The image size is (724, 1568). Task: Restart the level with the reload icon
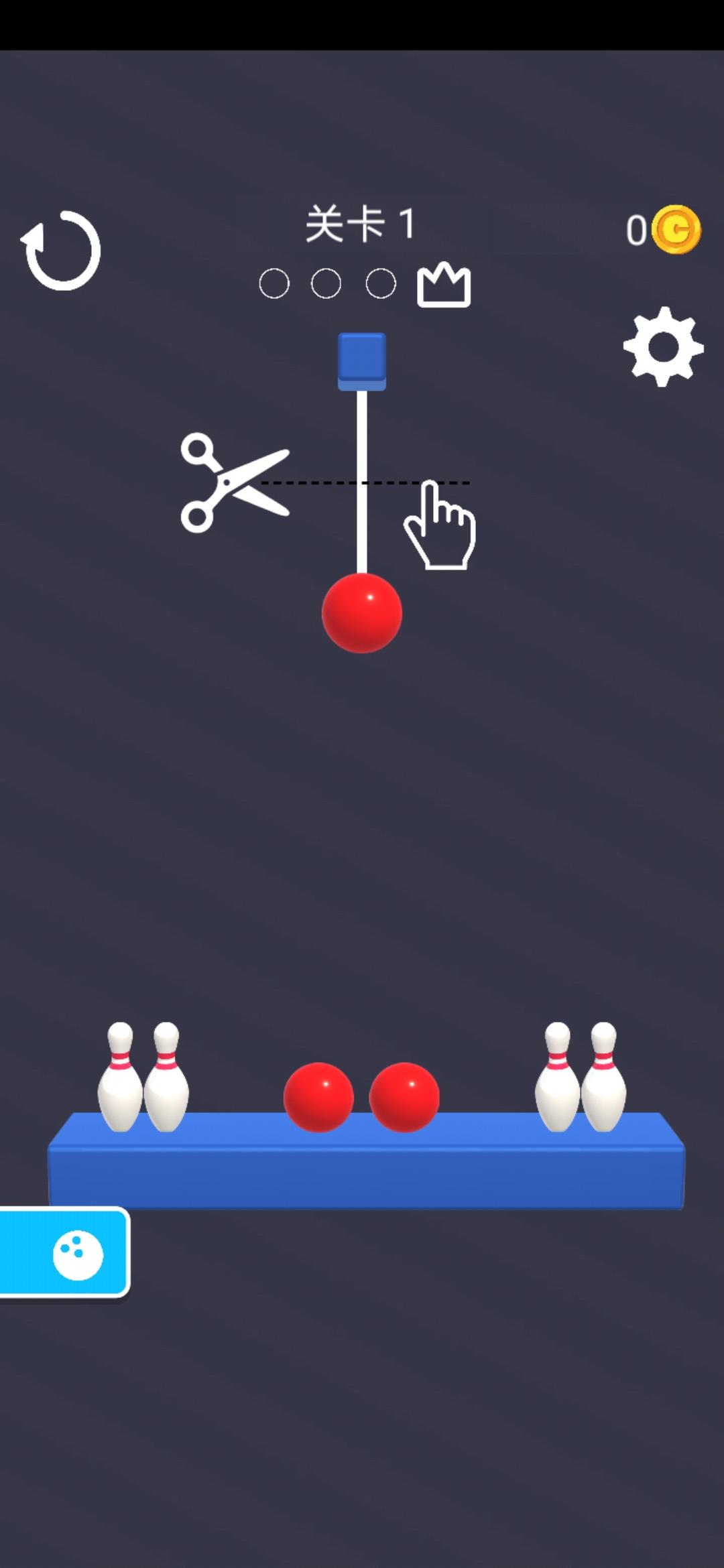click(x=62, y=251)
